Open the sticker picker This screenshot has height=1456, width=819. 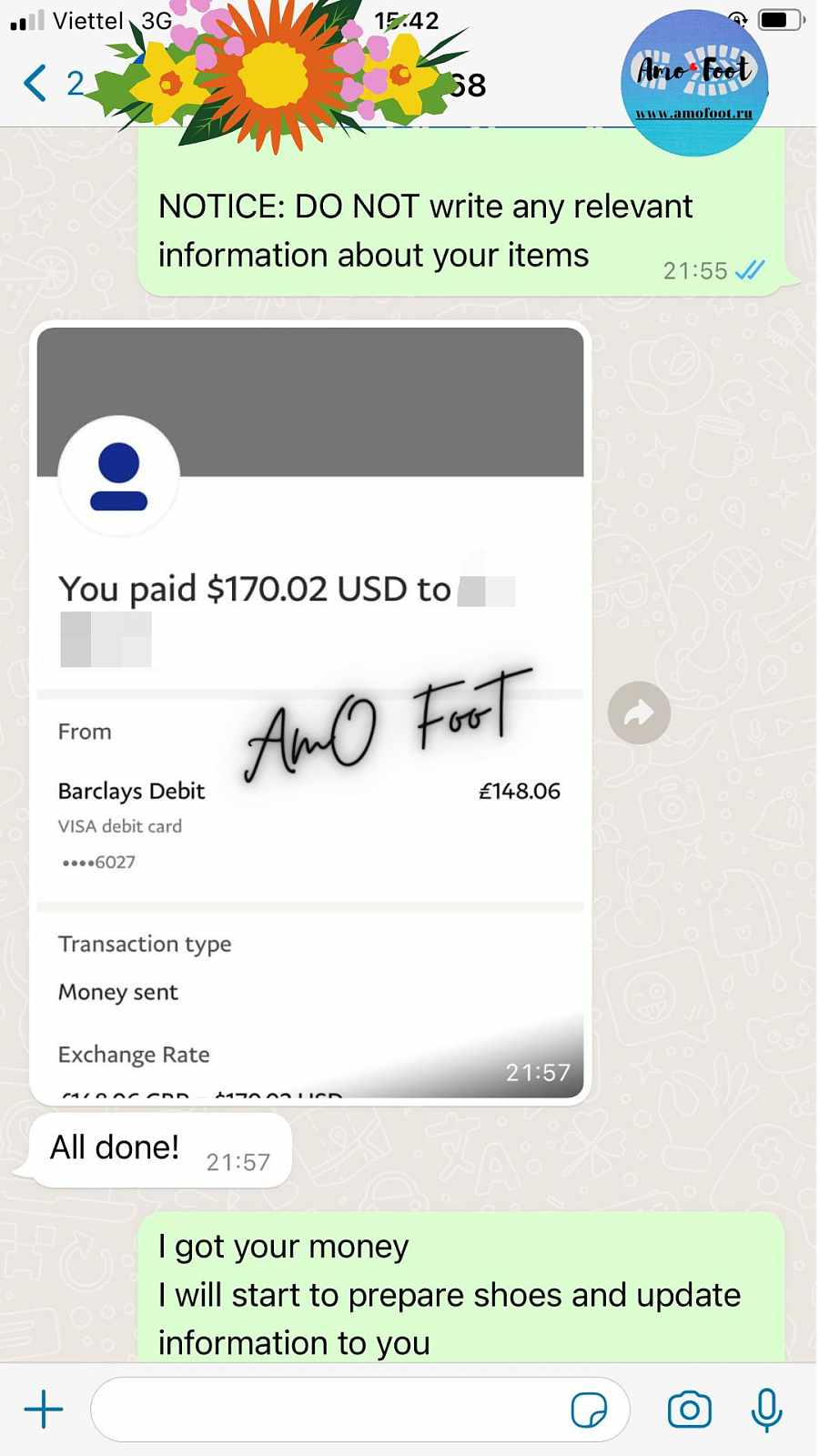(589, 1410)
